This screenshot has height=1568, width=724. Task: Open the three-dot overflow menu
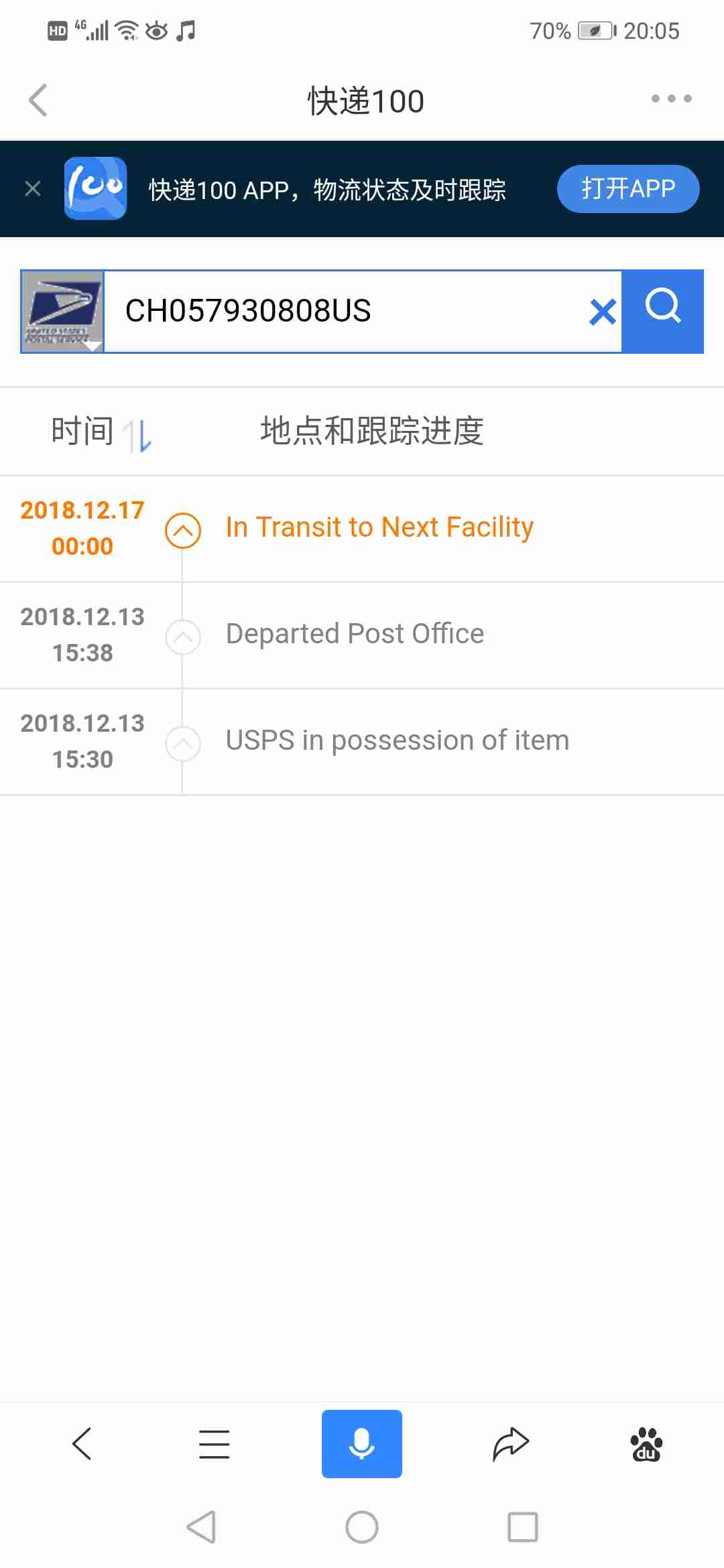point(671,99)
